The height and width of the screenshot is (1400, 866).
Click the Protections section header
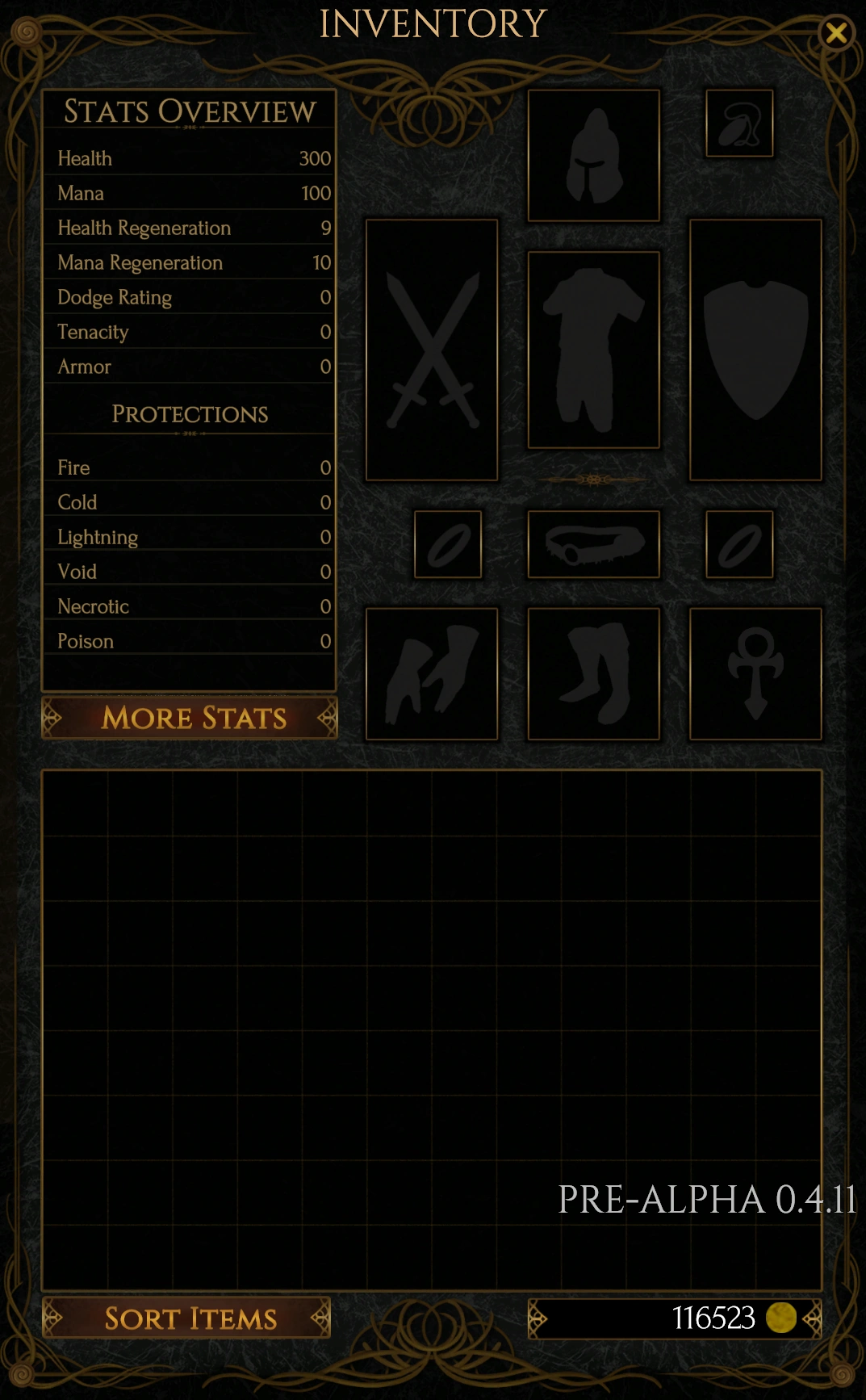click(189, 414)
